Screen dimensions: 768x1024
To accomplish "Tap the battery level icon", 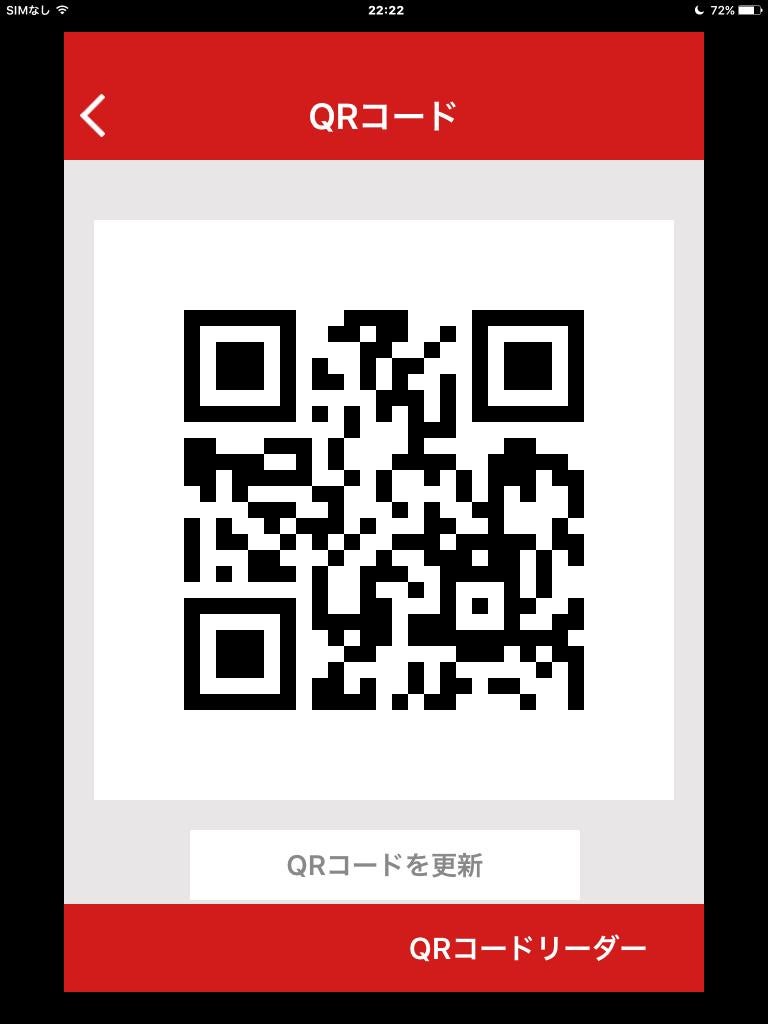I will 751,11.
